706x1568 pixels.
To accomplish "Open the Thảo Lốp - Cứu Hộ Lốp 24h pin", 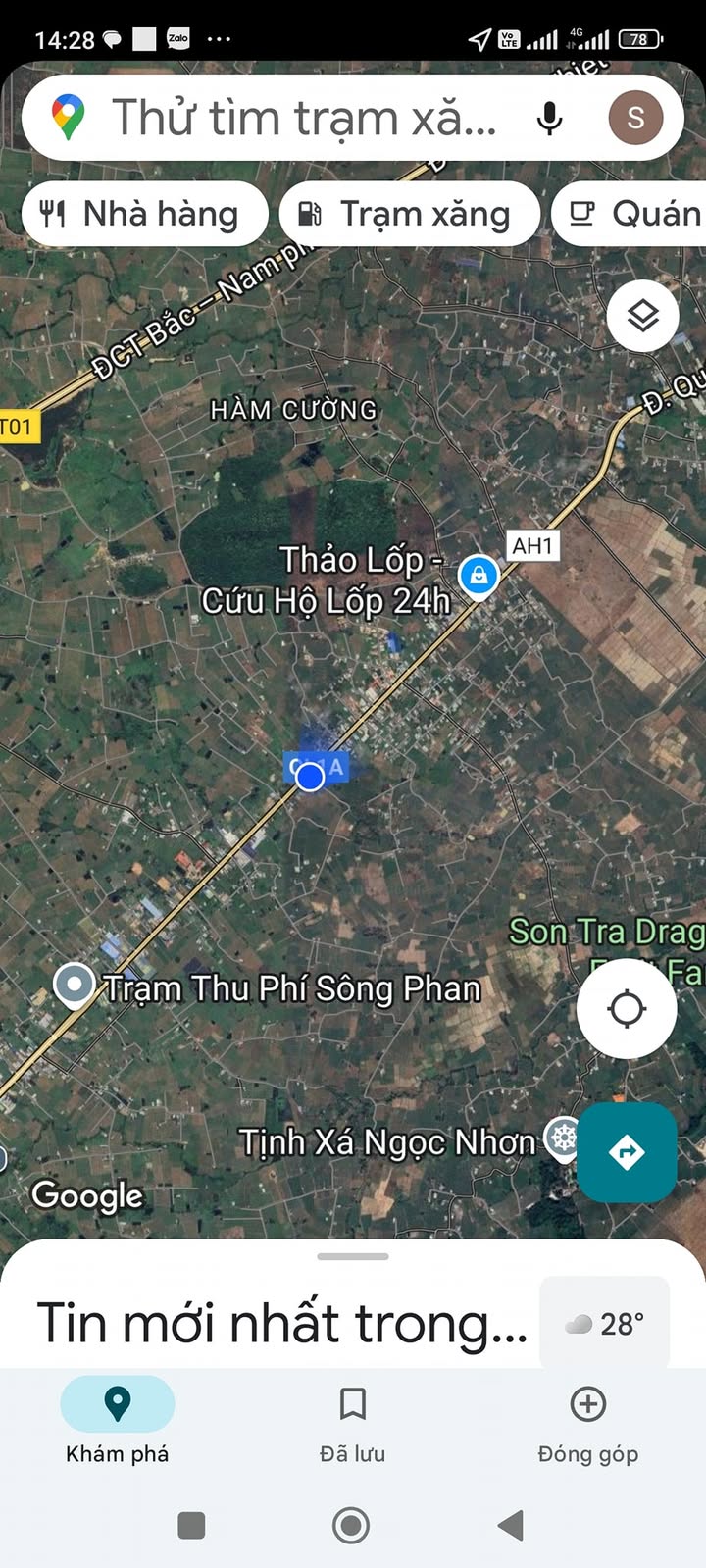I will 479,576.
